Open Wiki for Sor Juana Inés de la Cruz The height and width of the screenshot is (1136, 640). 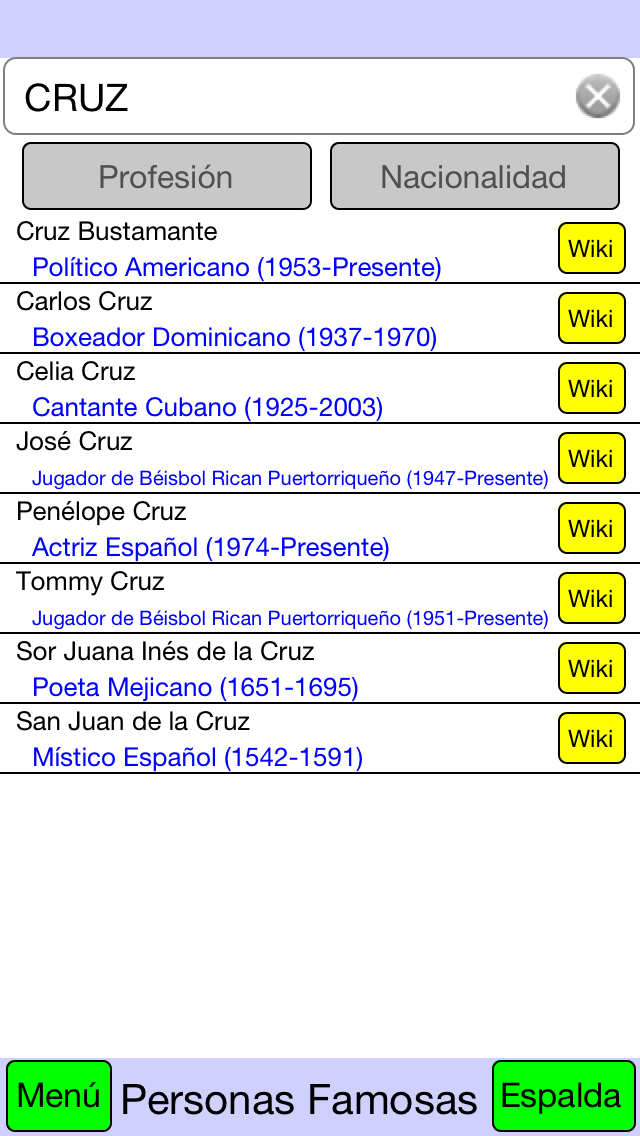tap(591, 668)
